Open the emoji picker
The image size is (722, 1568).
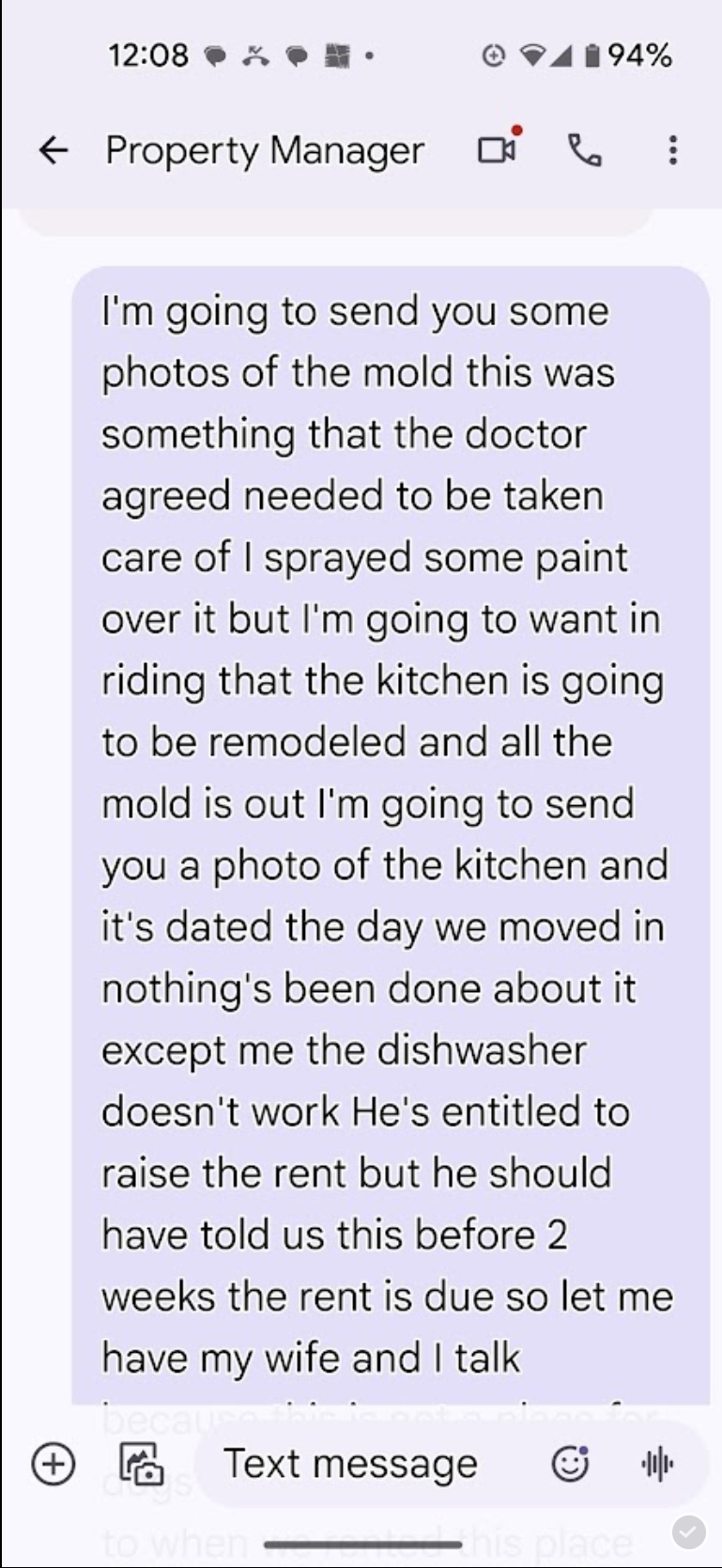[x=570, y=1464]
